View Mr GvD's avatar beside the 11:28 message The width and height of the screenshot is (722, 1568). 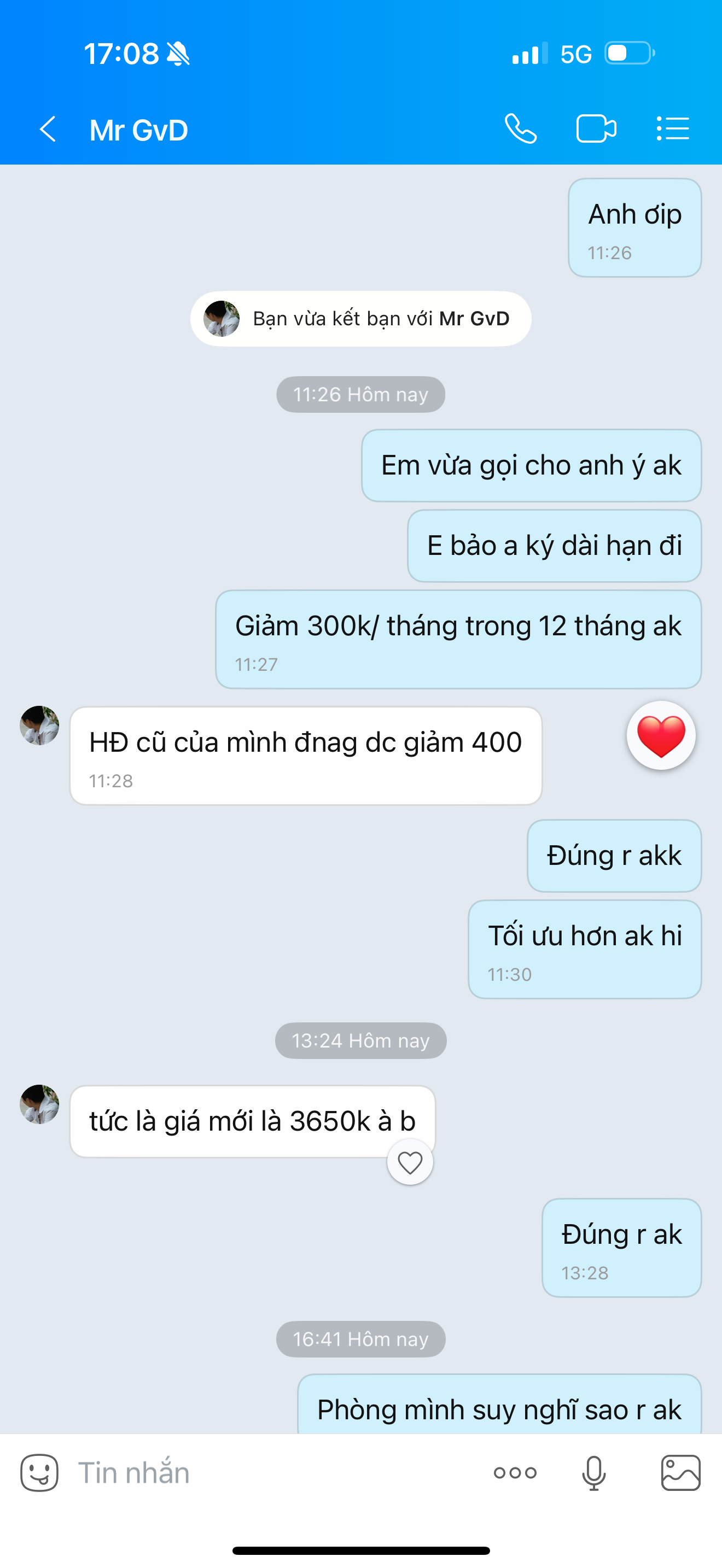(39, 726)
